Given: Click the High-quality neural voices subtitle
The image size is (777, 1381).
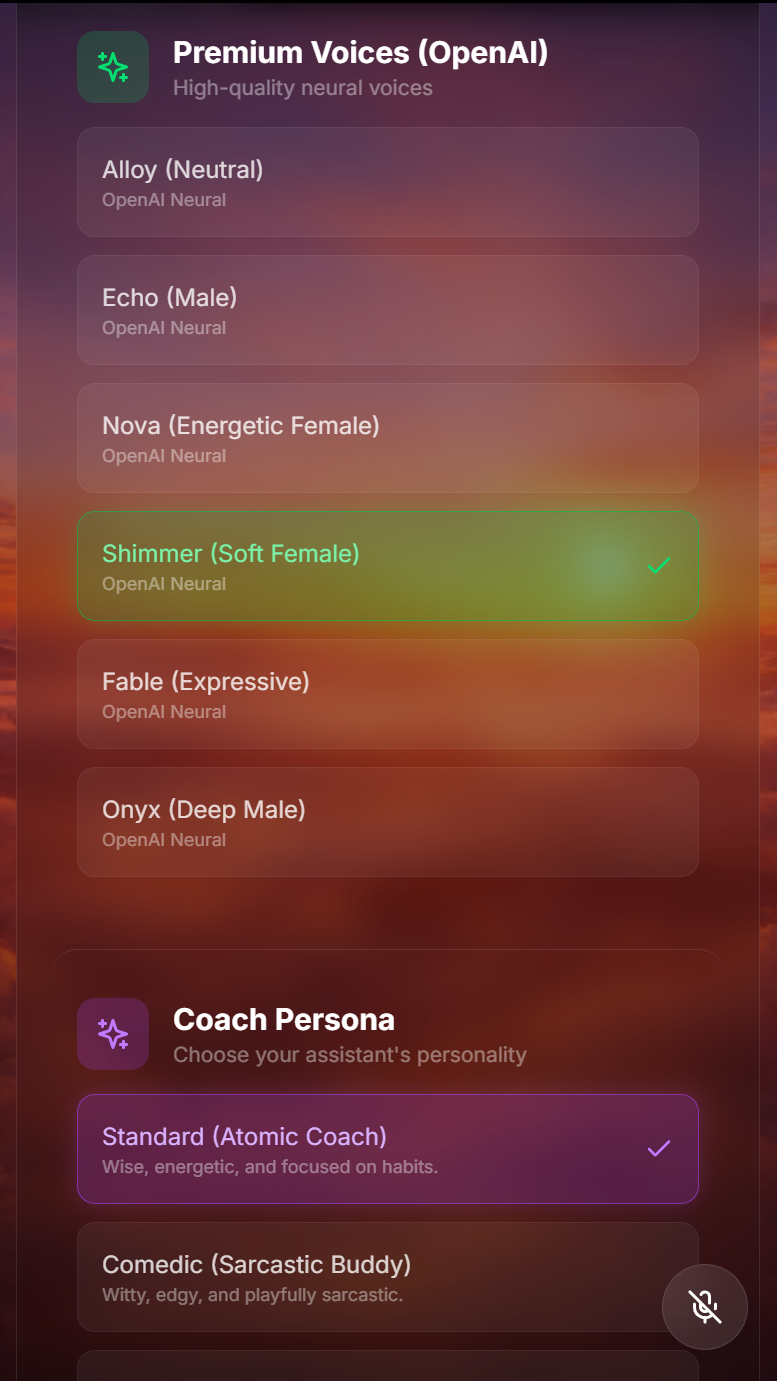Looking at the screenshot, I should (303, 88).
